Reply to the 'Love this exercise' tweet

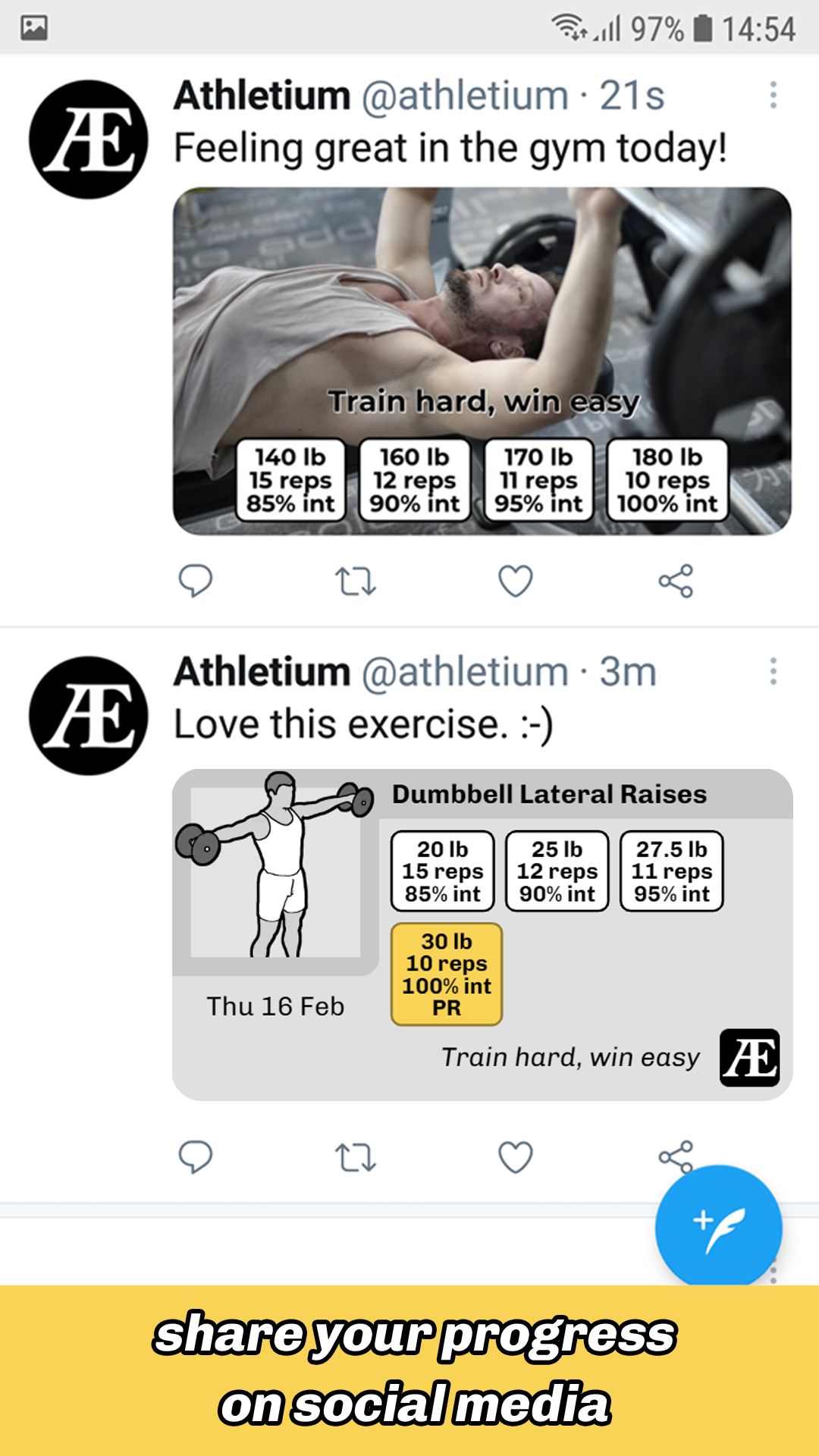point(195,1157)
